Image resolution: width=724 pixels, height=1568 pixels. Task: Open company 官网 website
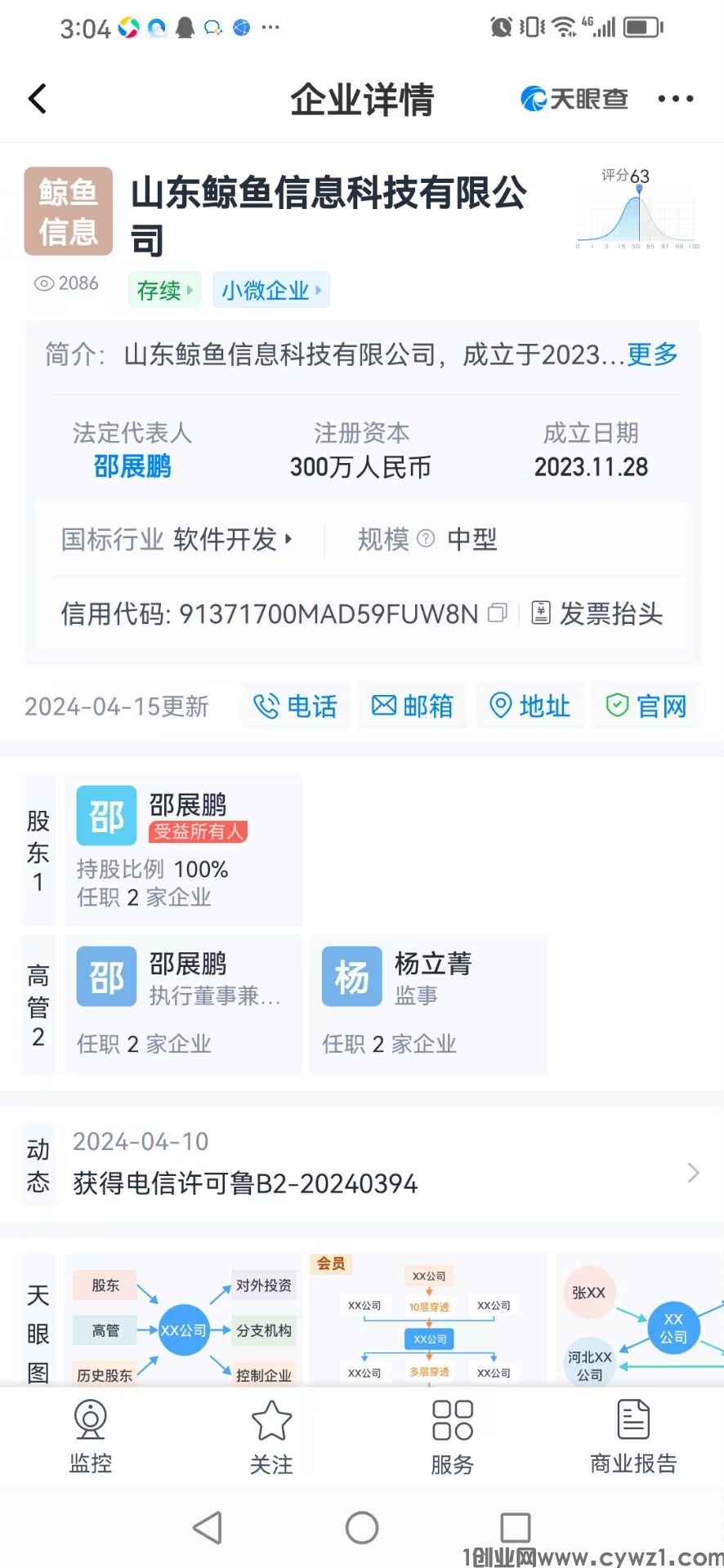tap(646, 706)
